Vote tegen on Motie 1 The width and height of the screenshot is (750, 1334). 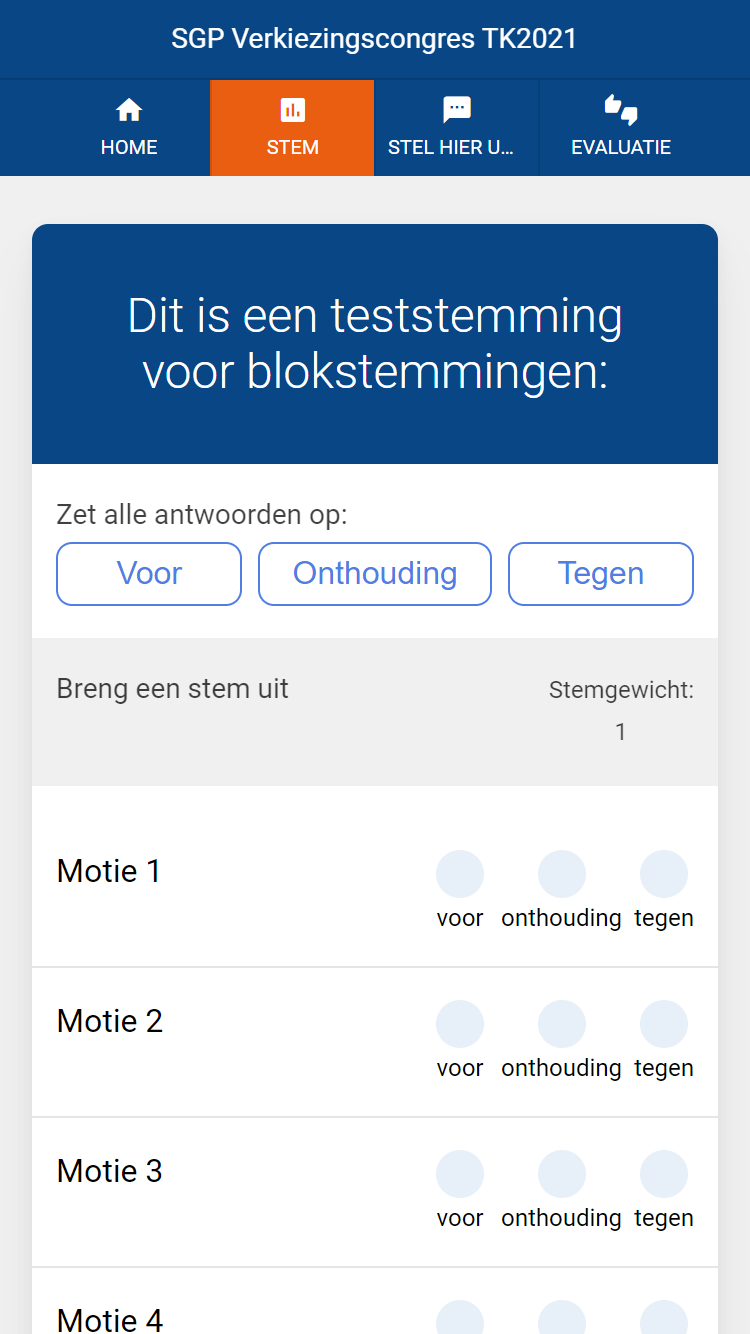point(664,874)
